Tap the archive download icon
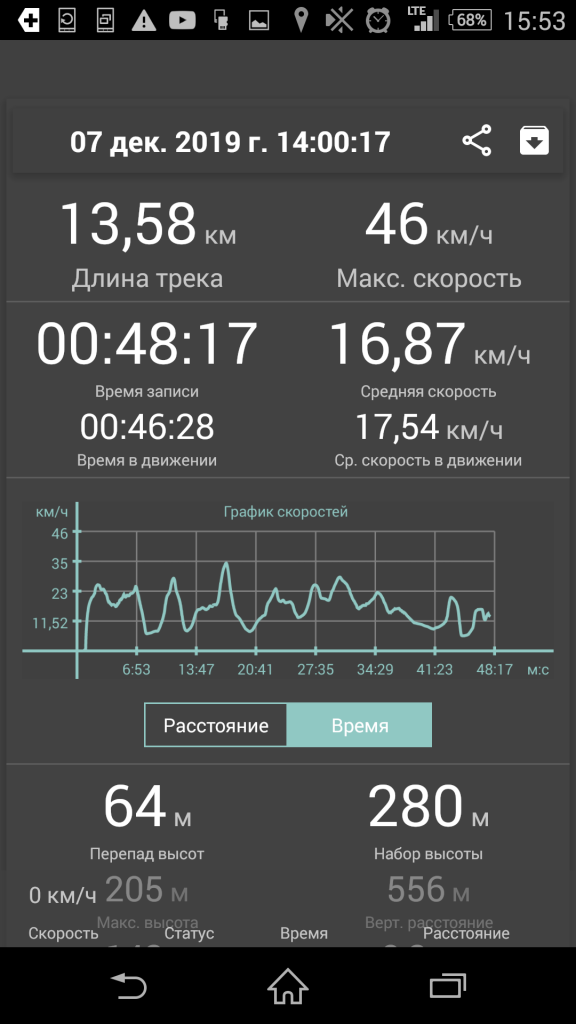Image resolution: width=576 pixels, height=1024 pixels. 534,141
